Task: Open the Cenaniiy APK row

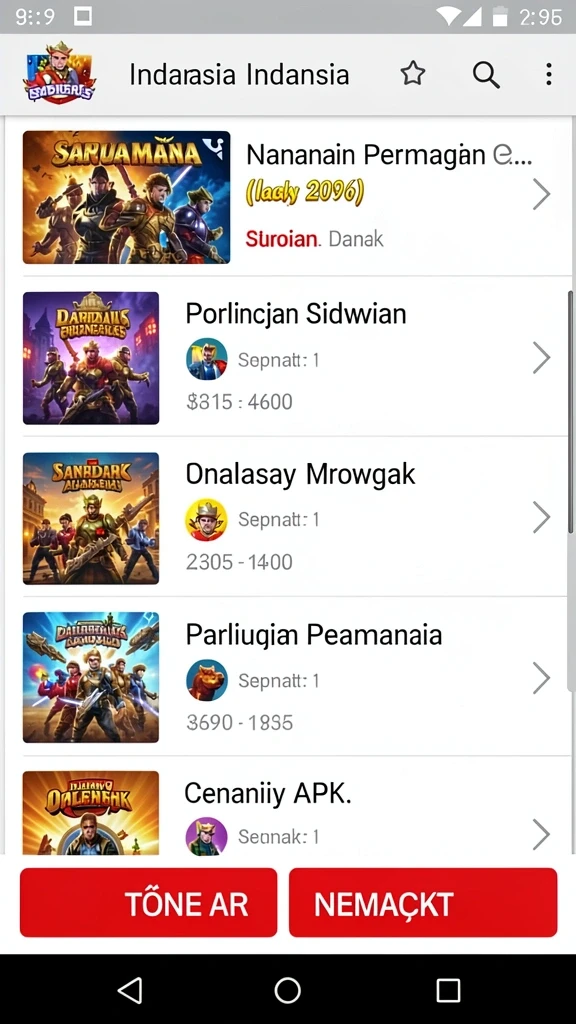Action: coord(288,806)
